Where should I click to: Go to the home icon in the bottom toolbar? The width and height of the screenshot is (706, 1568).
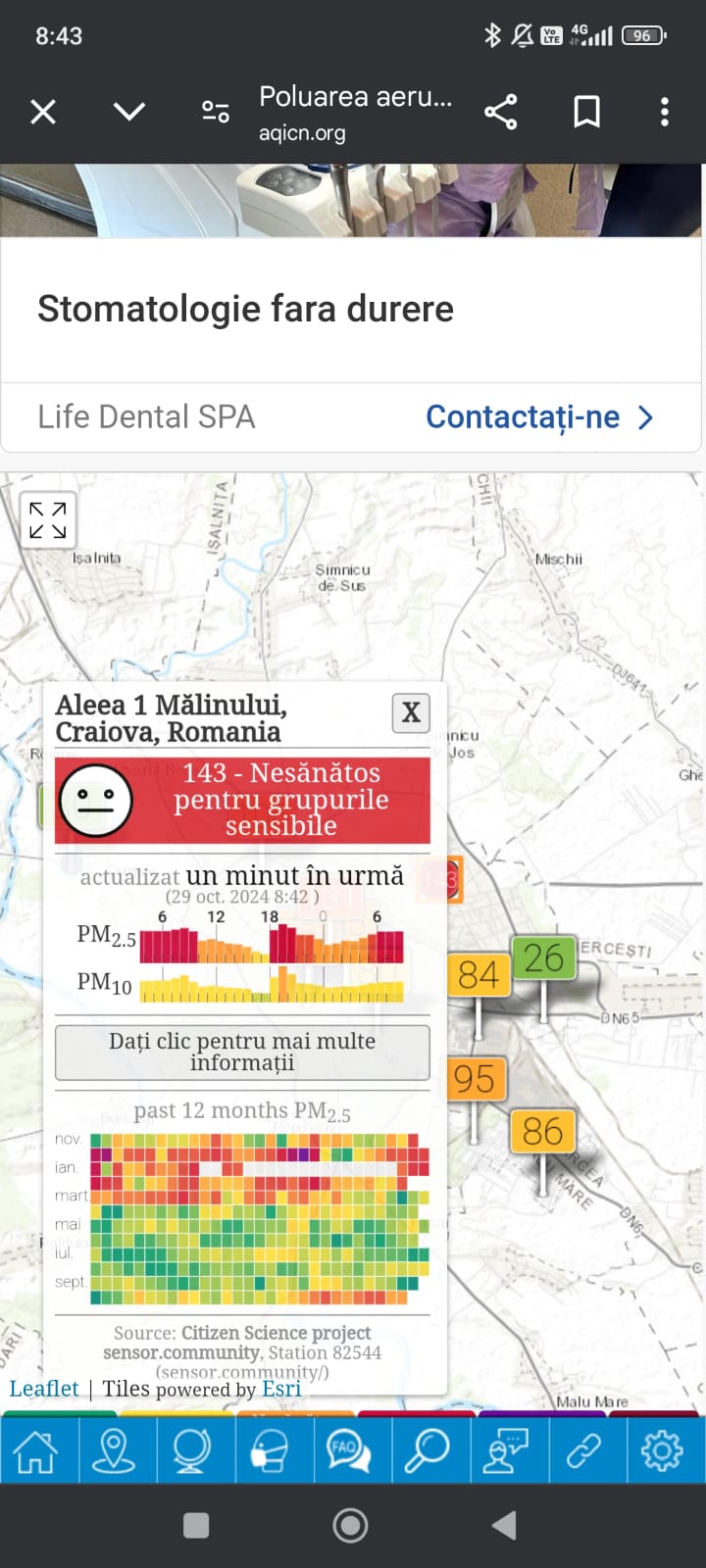[35, 1450]
